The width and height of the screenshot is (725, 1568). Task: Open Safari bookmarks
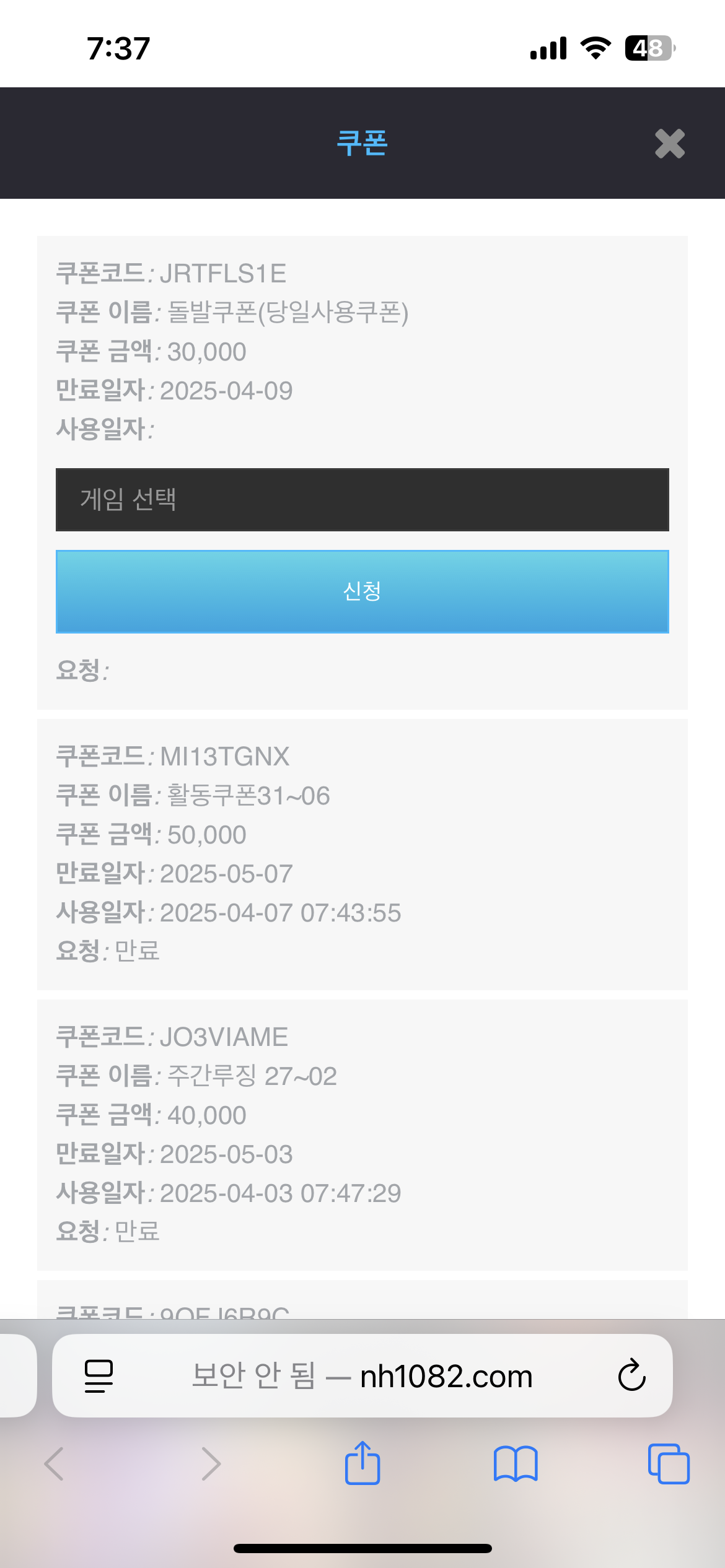point(515,1464)
